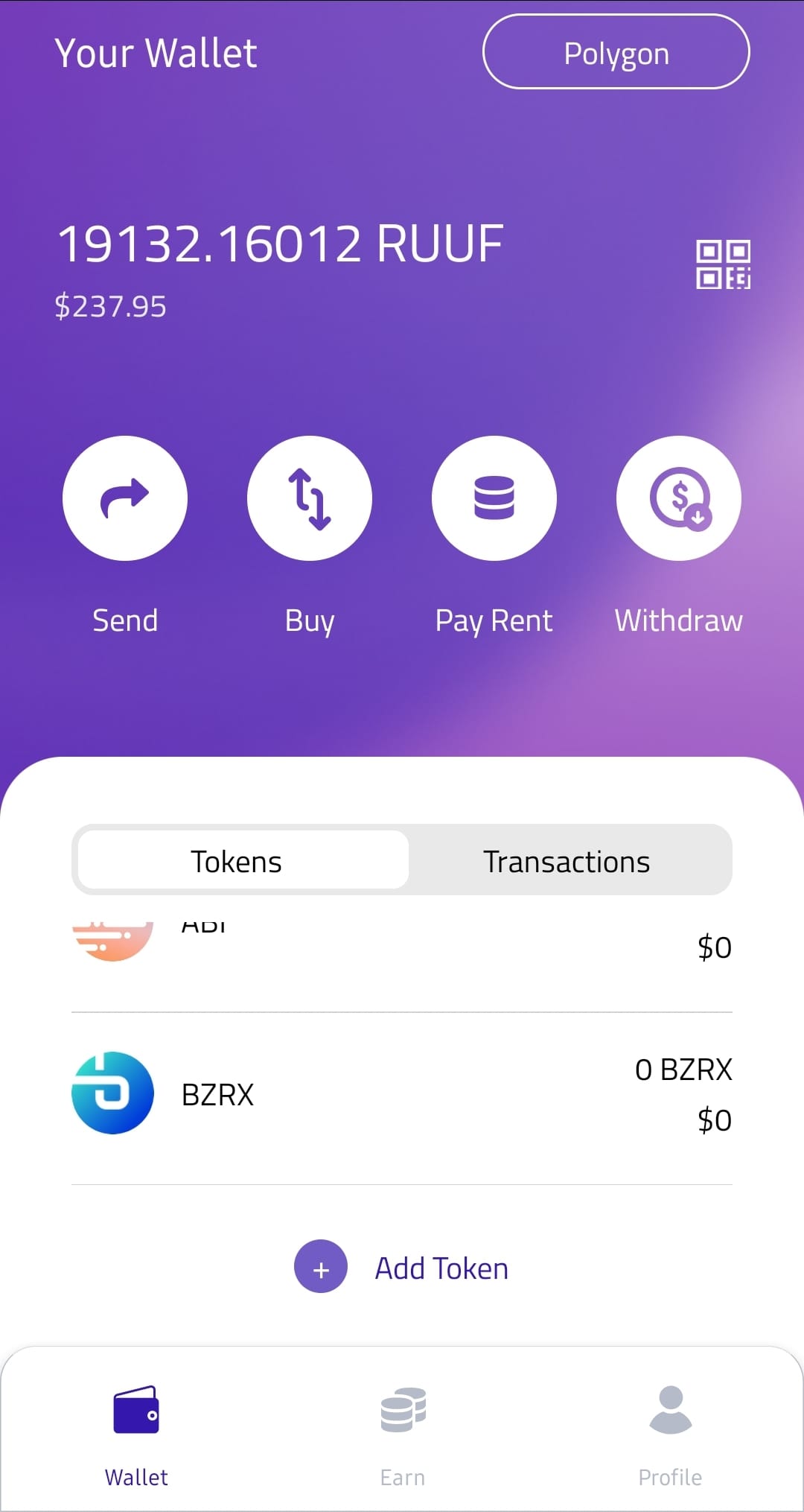Open the Buy option
Image resolution: width=804 pixels, height=1512 pixels.
coord(310,498)
